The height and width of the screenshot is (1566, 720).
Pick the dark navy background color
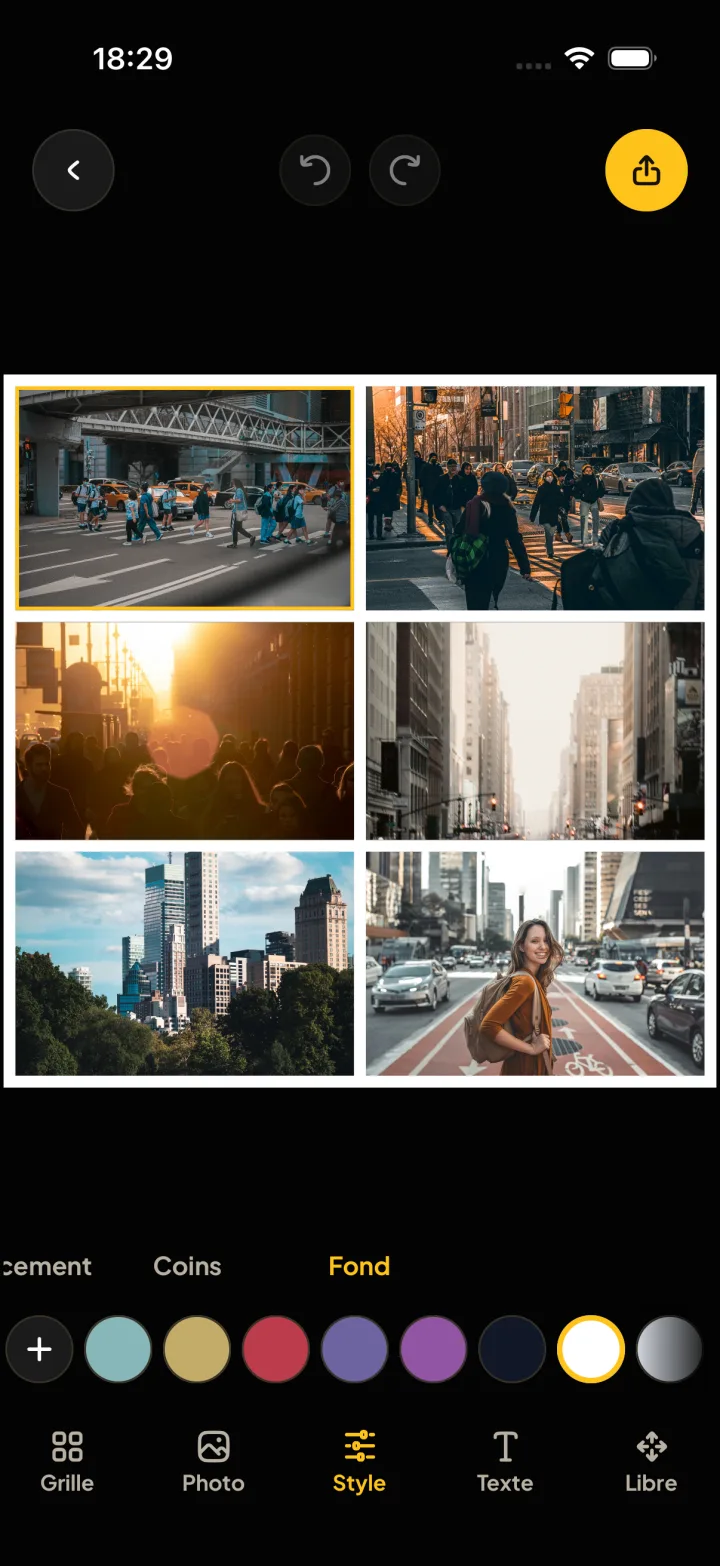512,1349
